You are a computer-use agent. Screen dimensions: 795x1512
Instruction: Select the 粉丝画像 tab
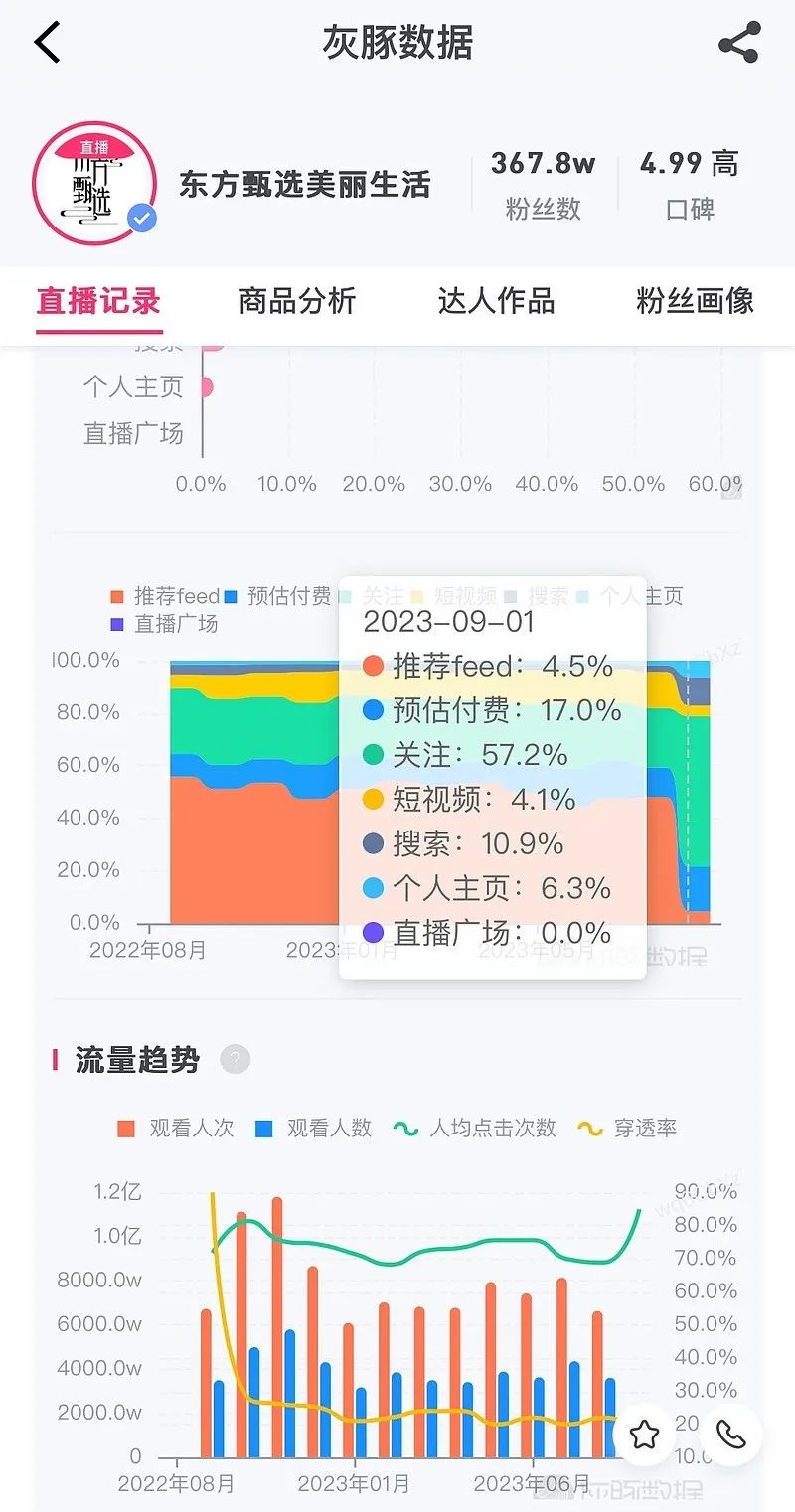tap(695, 301)
